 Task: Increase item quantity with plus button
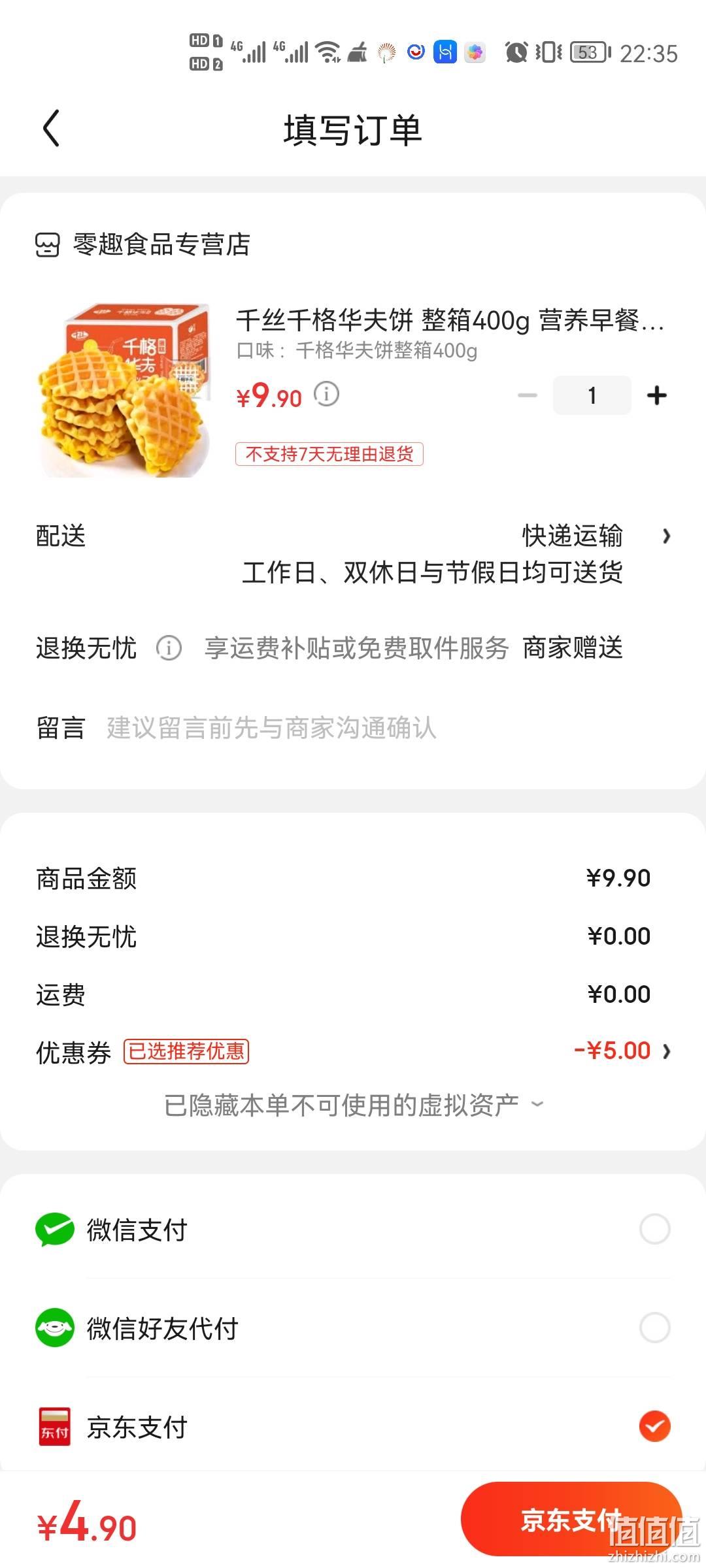click(656, 395)
